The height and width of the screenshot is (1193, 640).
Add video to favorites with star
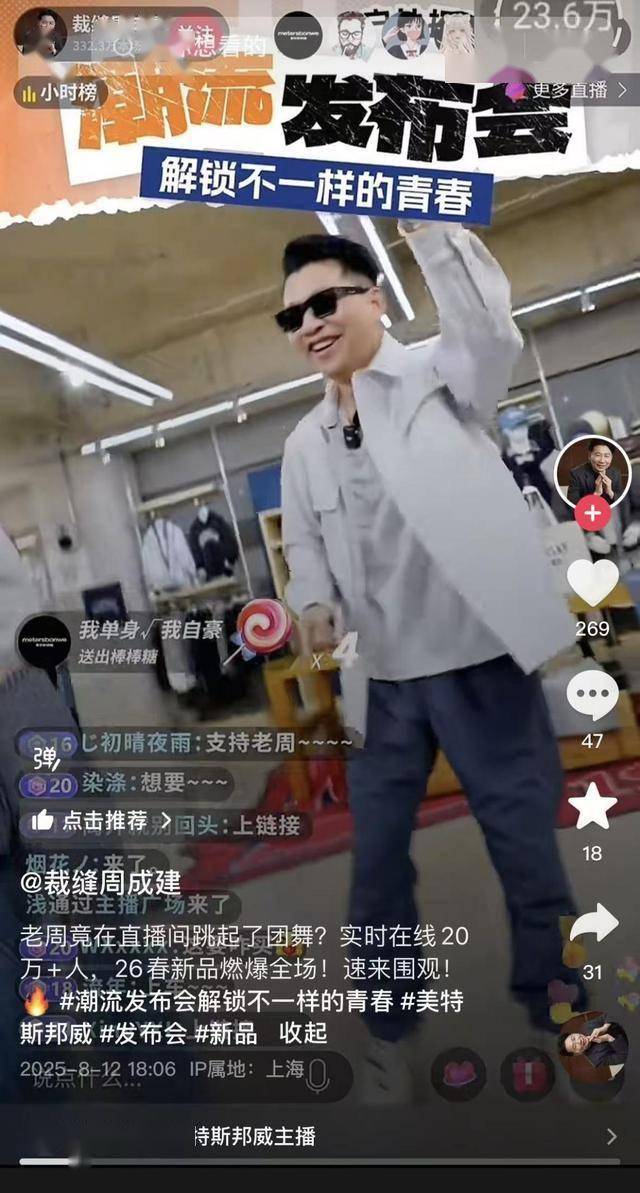(592, 807)
